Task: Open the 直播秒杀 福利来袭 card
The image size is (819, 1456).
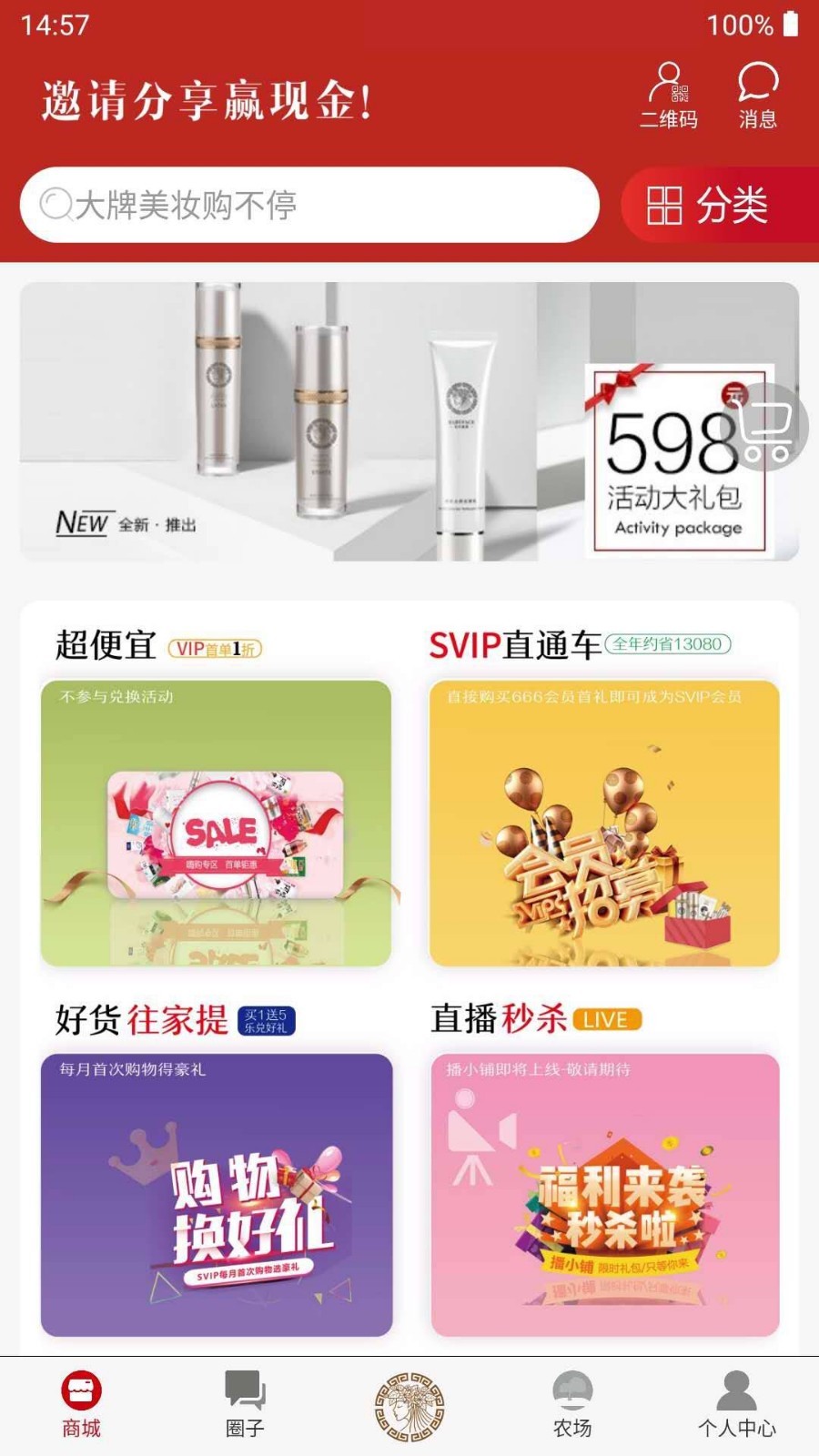Action: (x=604, y=1195)
